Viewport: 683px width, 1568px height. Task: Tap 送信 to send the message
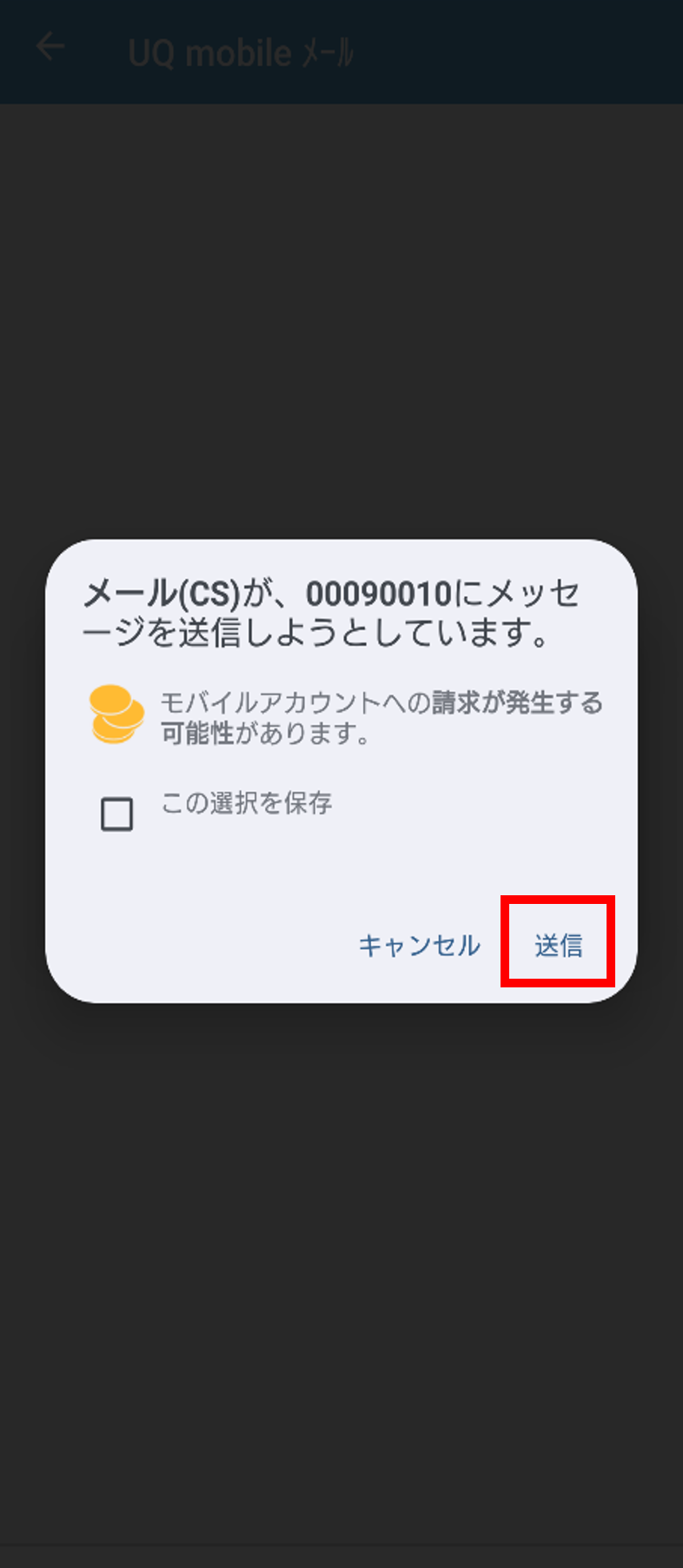click(558, 944)
